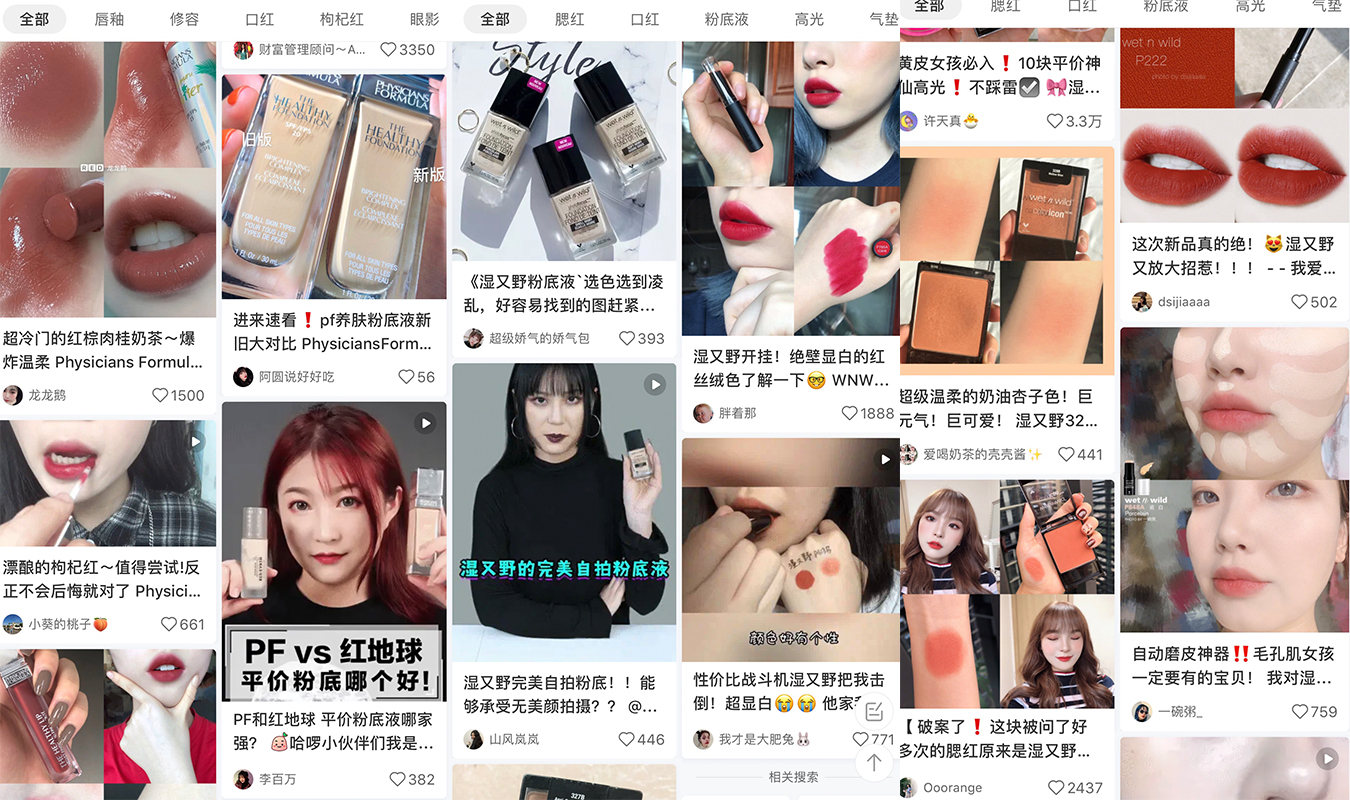Screen dimensions: 1350x800
Task: Like 李百万's post
Action: pyautogui.click(x=398, y=779)
